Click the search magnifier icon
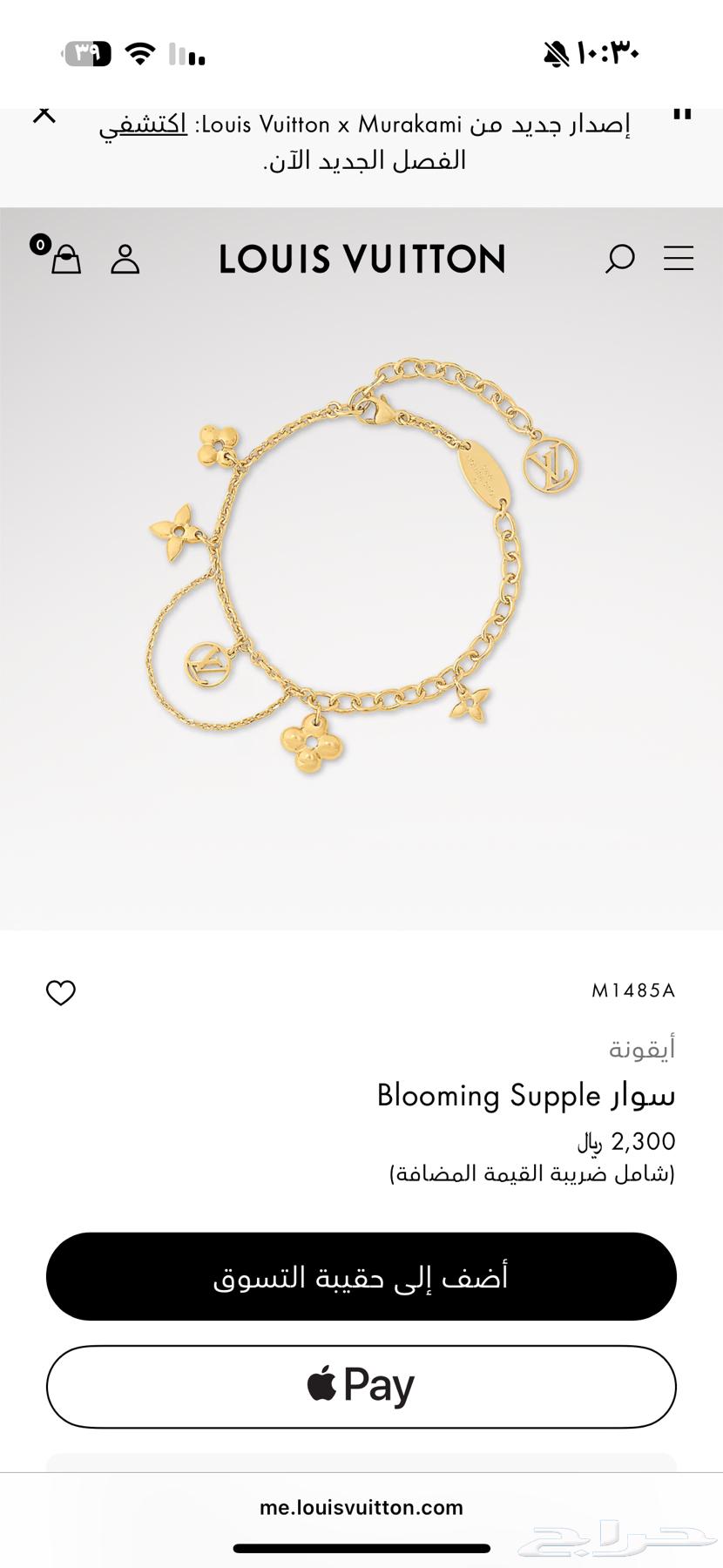Screen dimensions: 723x1568 [x=620, y=259]
